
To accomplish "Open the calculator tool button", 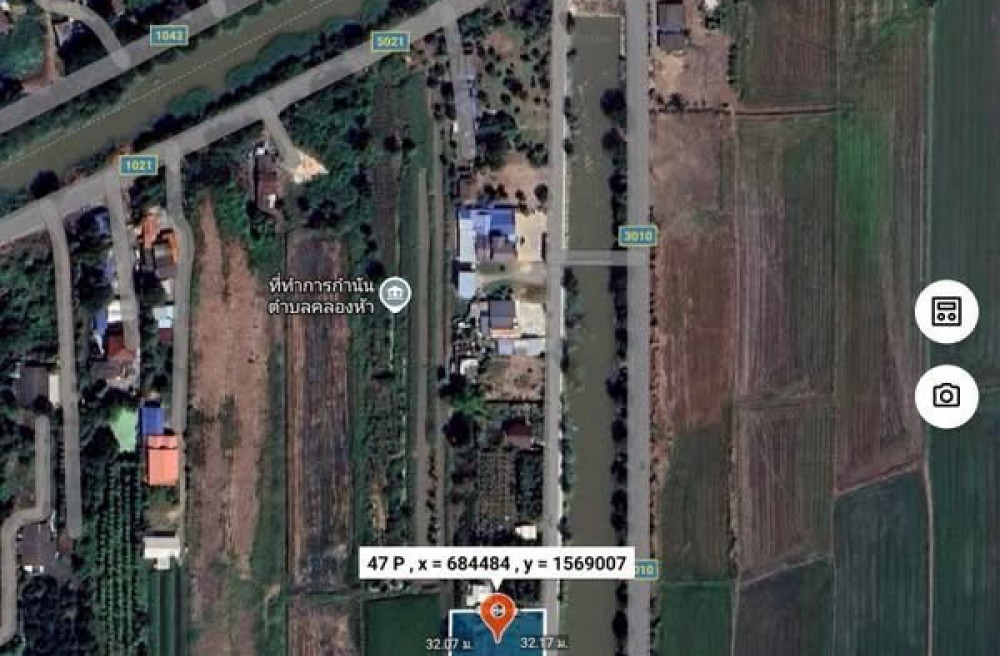I will (946, 312).
